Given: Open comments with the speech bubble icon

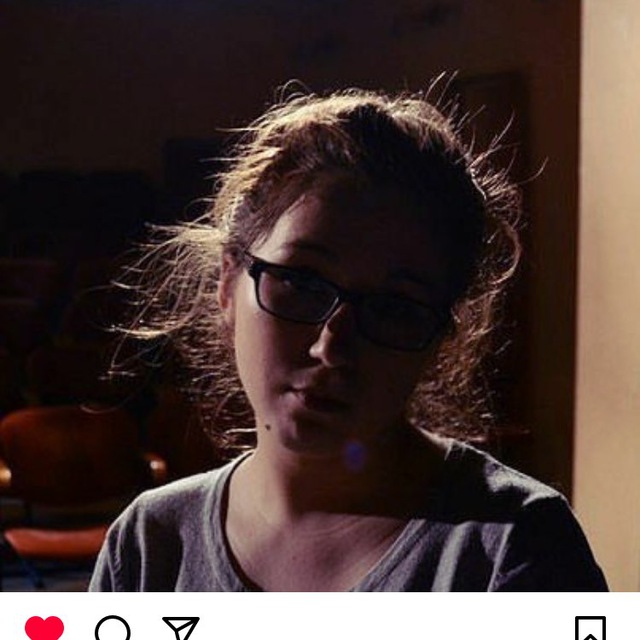Looking at the screenshot, I should click(112, 629).
